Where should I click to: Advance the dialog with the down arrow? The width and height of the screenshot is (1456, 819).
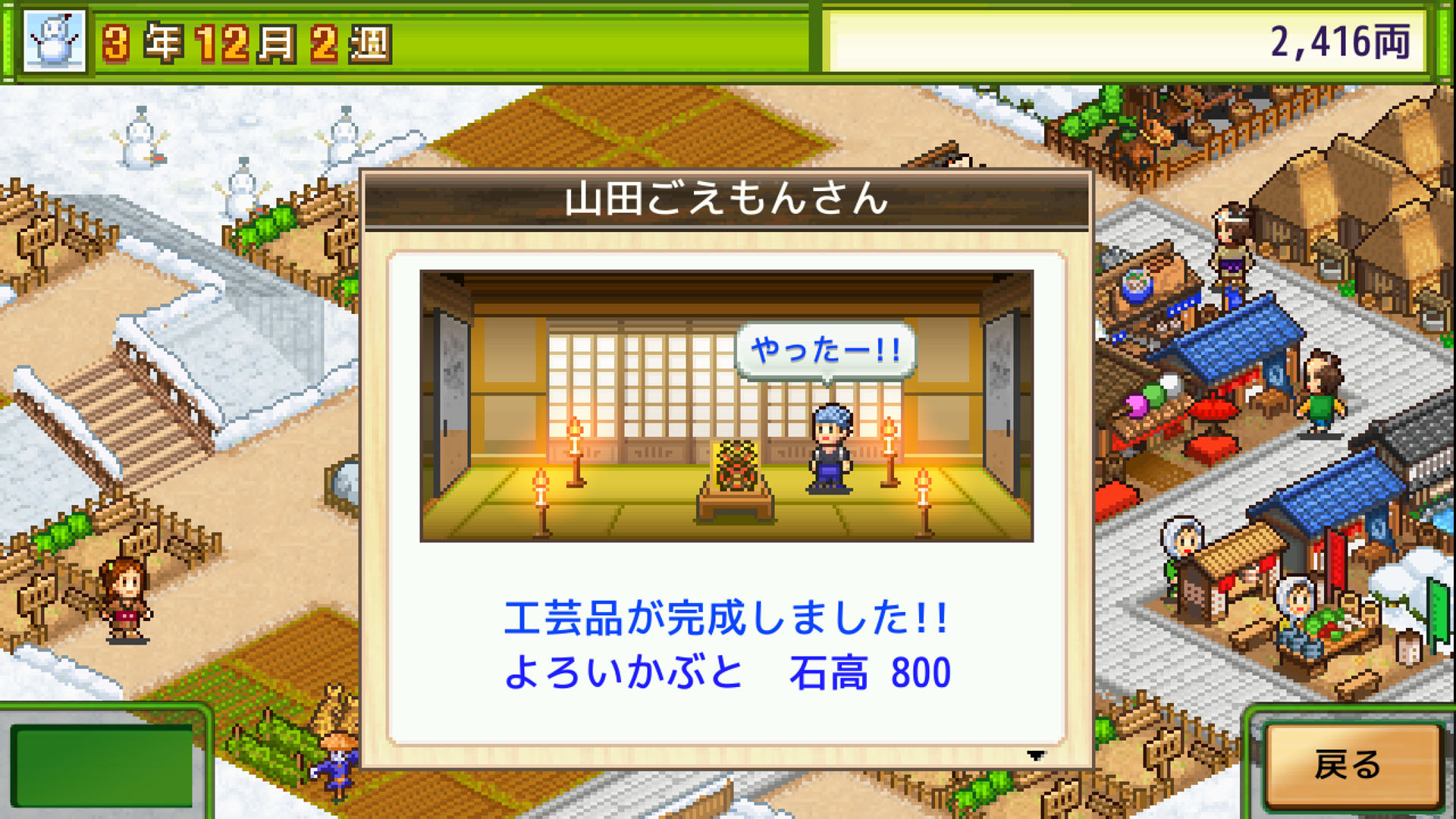coord(1035,755)
